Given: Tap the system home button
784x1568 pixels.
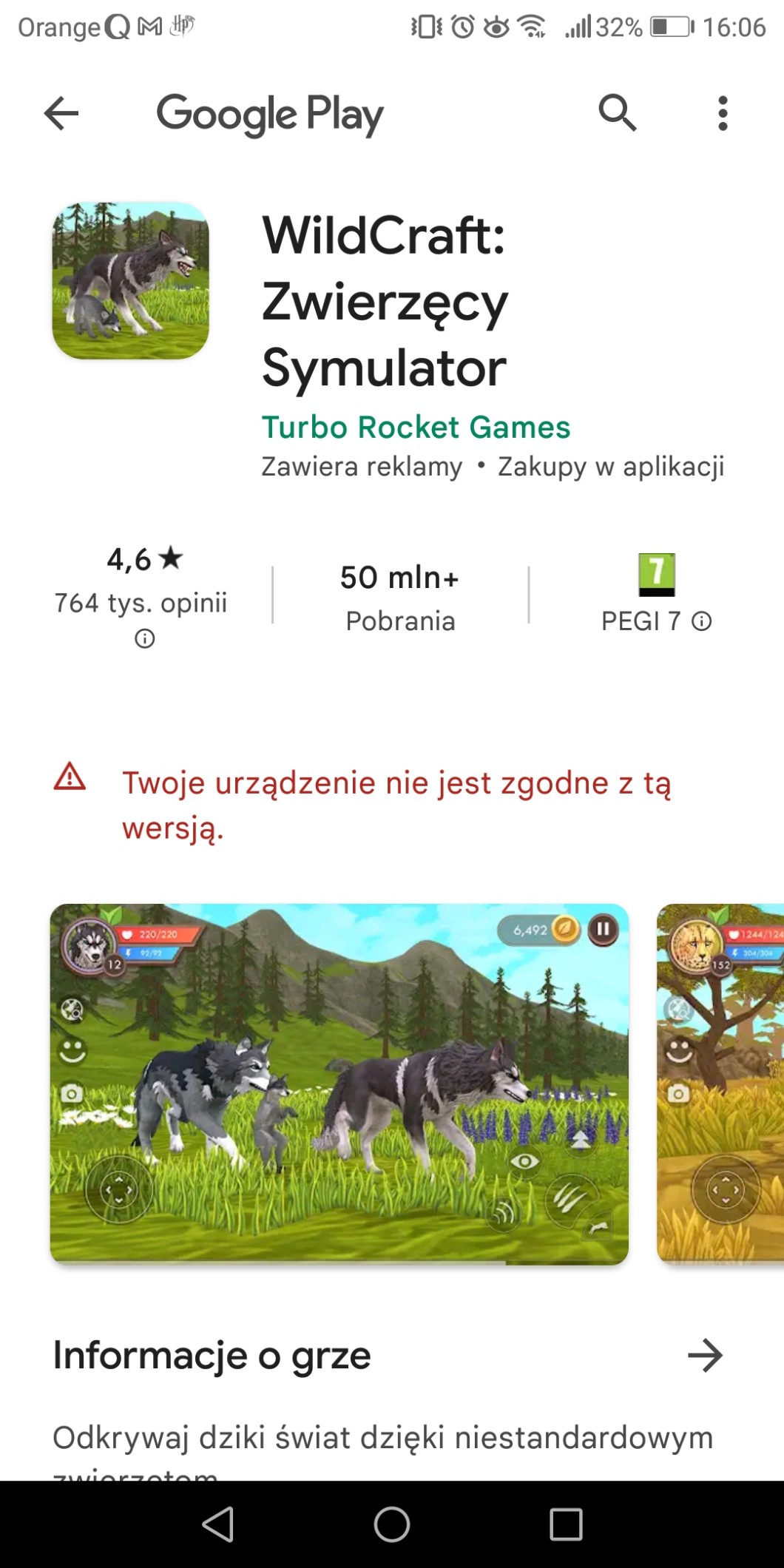Looking at the screenshot, I should [x=392, y=1524].
